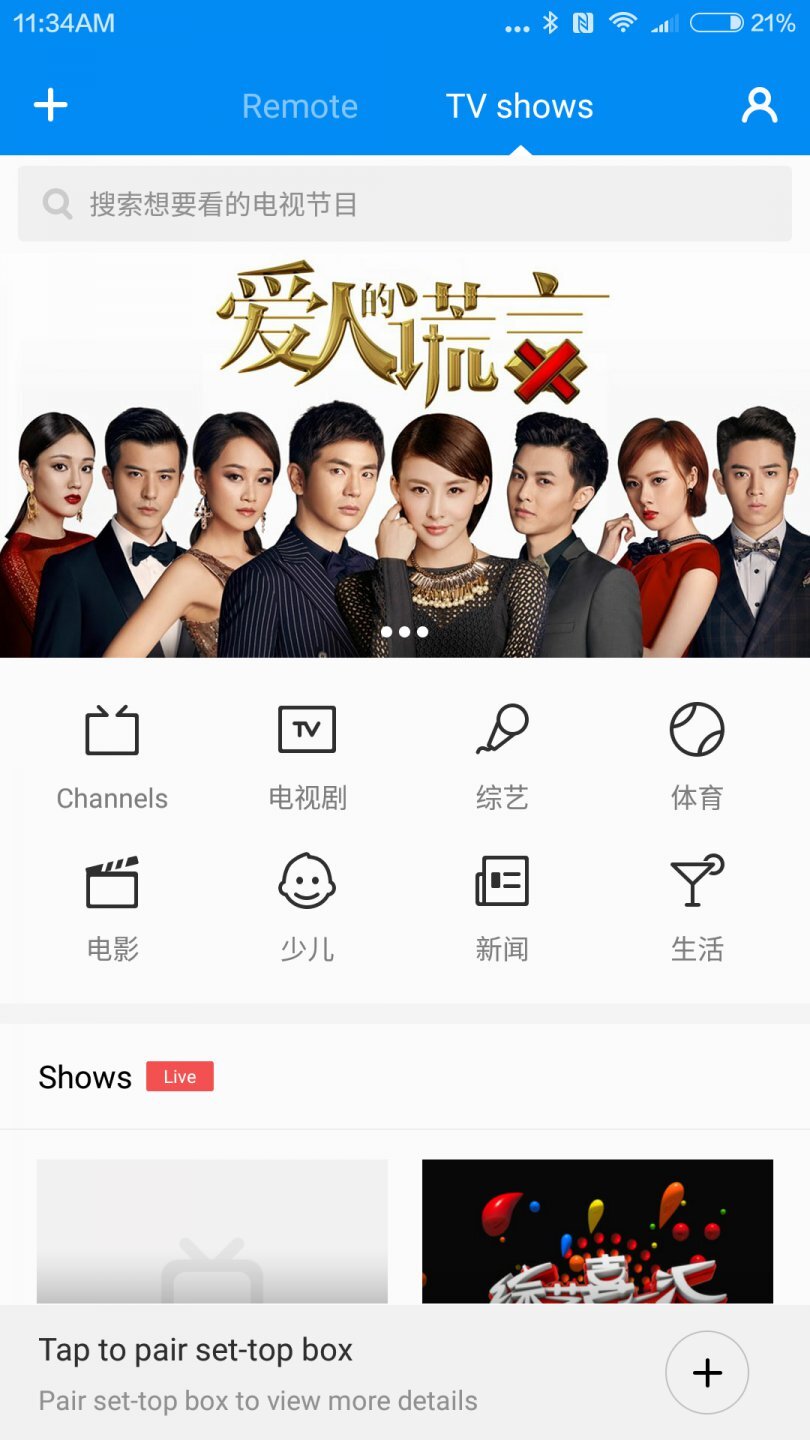Tap the Live badge next to Shows
Screen dimensions: 810x1440
(180, 1077)
